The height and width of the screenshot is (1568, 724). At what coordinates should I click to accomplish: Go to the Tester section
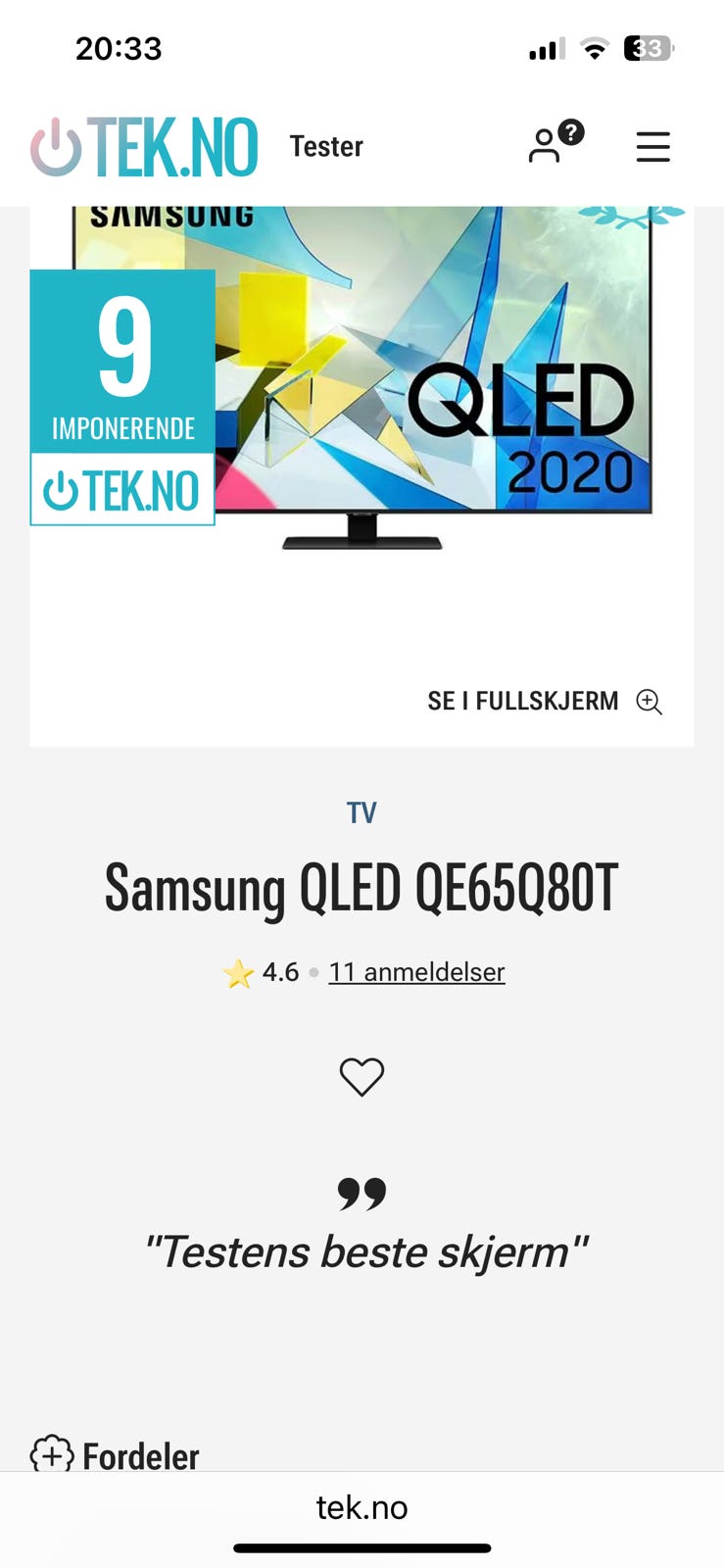pos(326,147)
